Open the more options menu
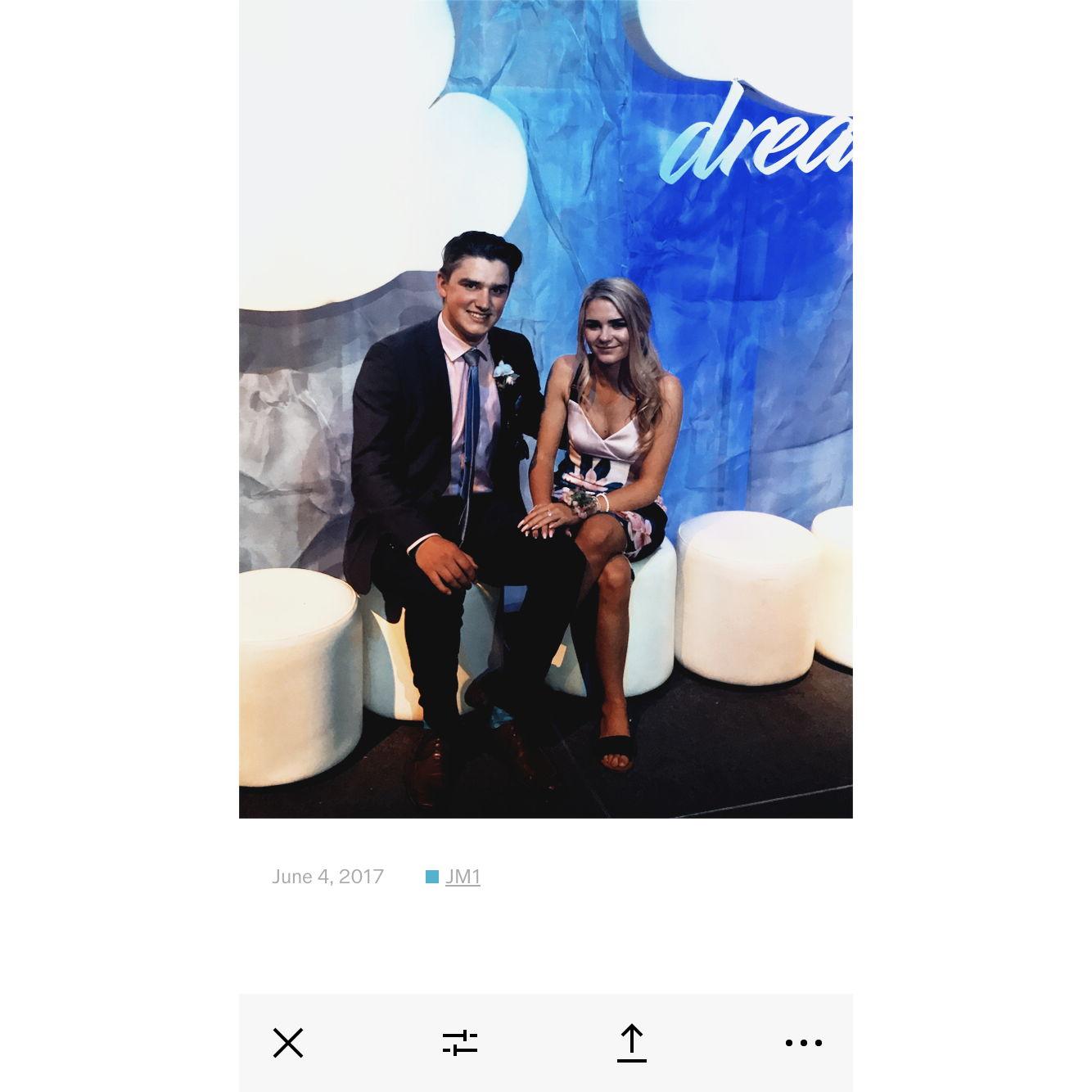Viewport: 1092px width, 1092px height. [x=803, y=1043]
